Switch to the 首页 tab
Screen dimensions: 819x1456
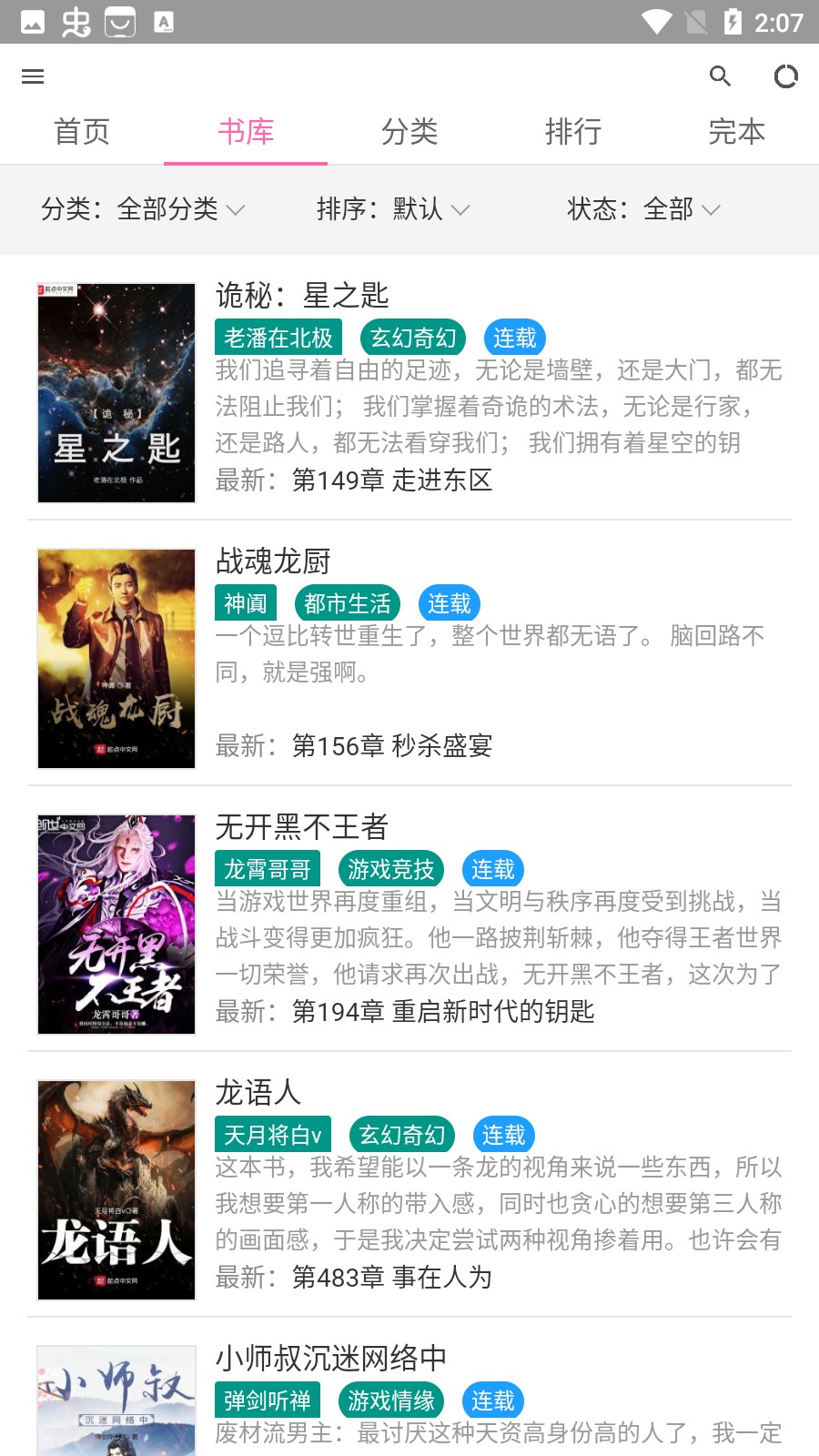tap(82, 132)
